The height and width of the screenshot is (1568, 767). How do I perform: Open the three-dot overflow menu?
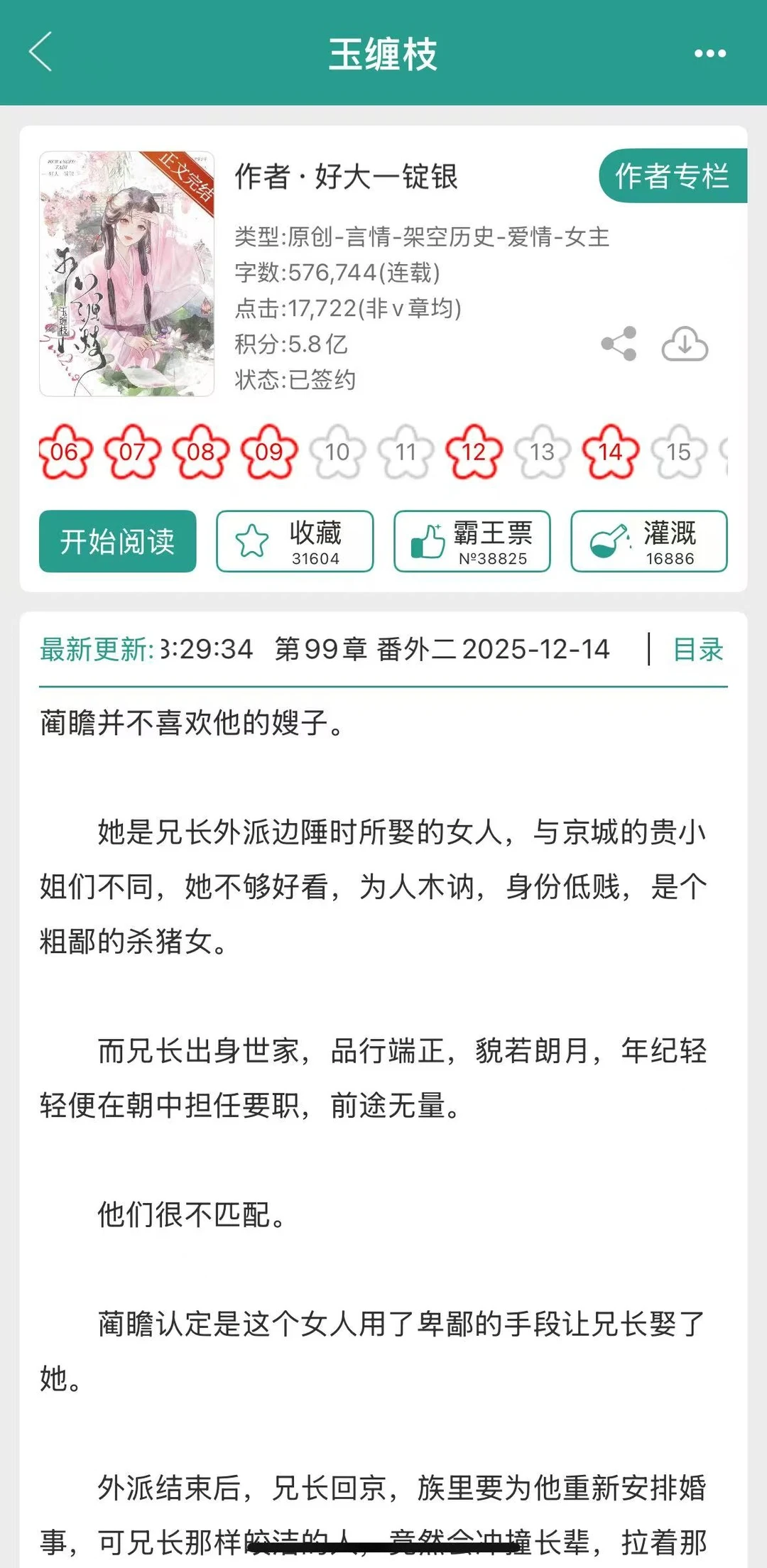coord(708,53)
